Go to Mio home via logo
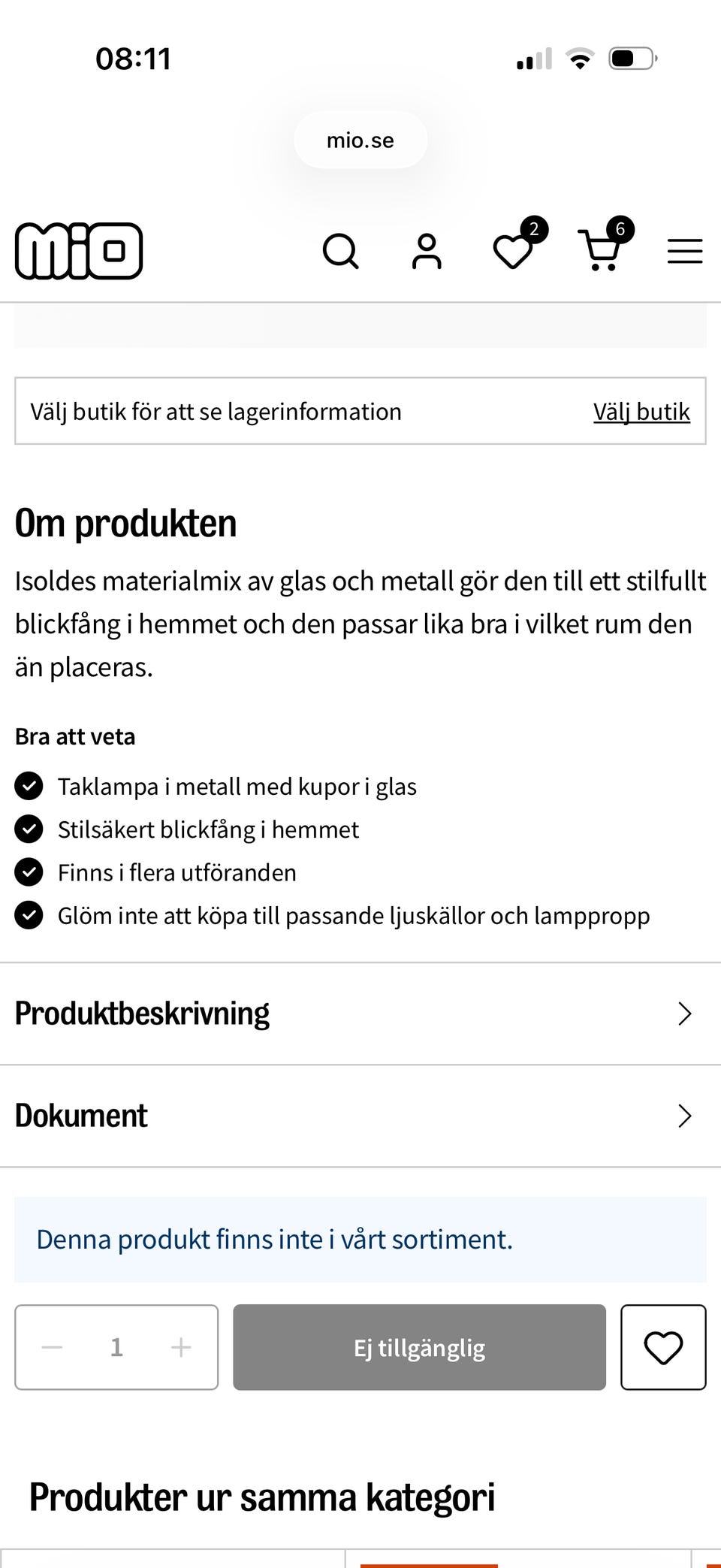Screen dimensions: 721x1568 pos(79,251)
